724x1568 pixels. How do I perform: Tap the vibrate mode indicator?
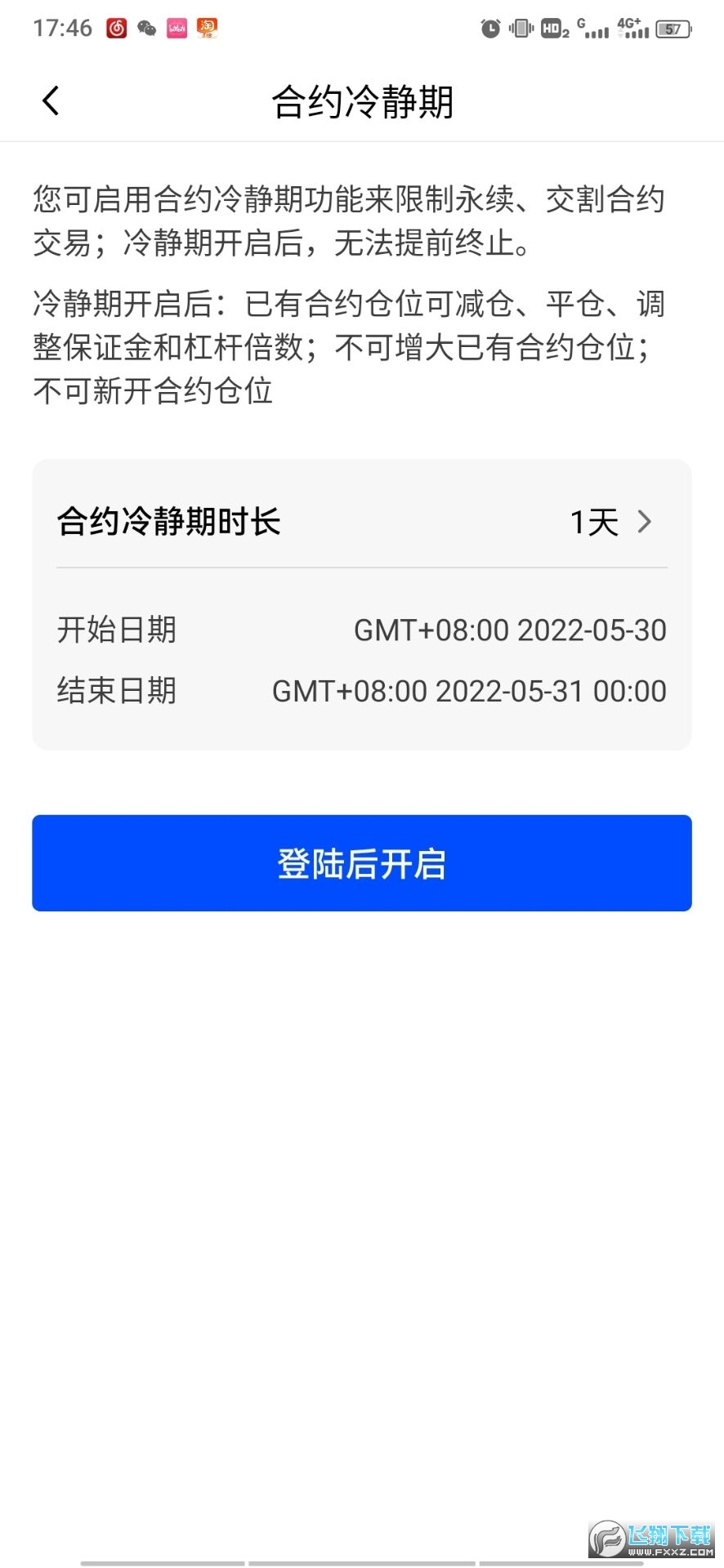(x=520, y=28)
